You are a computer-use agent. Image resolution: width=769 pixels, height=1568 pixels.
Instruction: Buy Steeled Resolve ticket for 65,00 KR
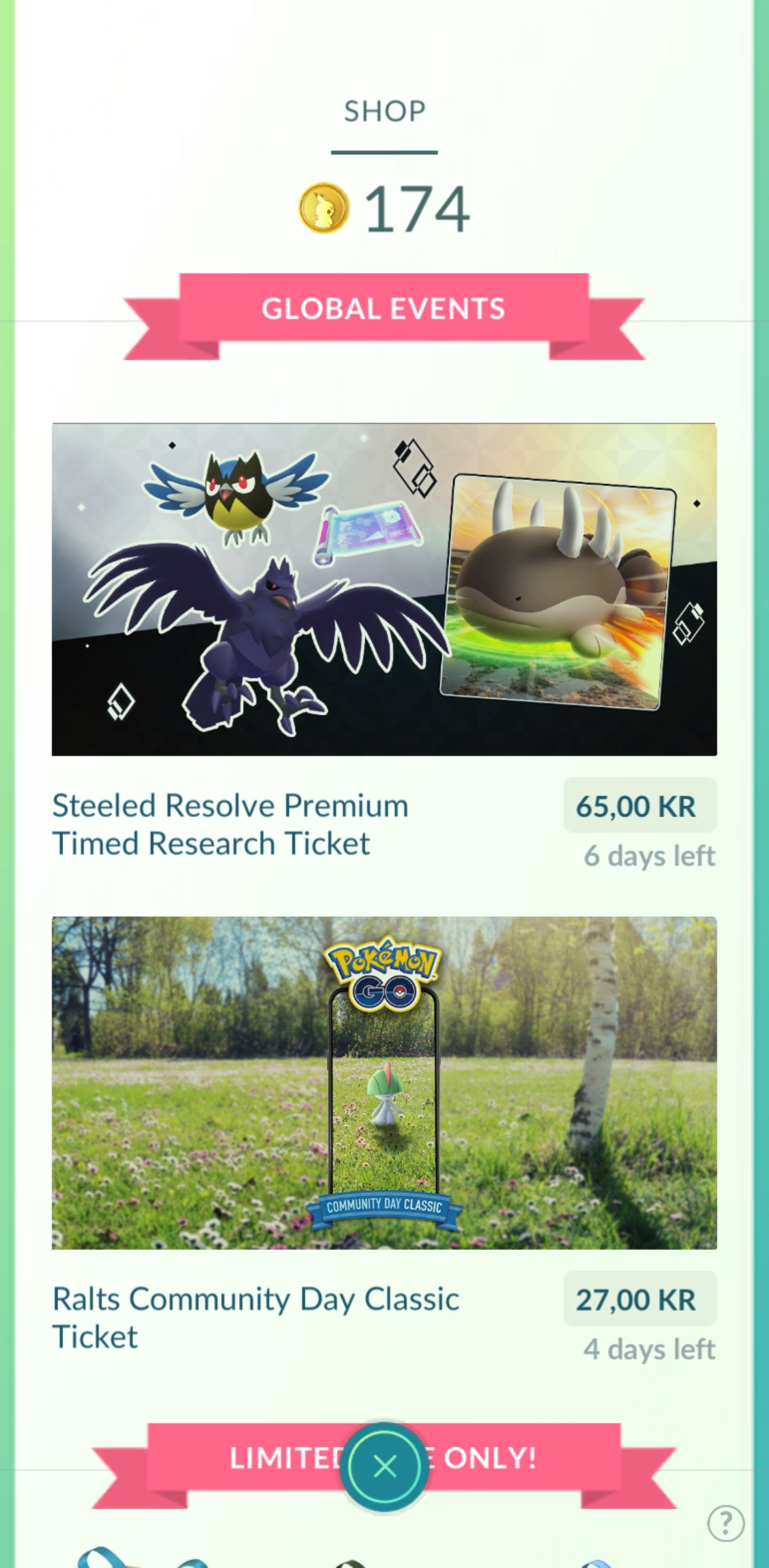(x=639, y=805)
